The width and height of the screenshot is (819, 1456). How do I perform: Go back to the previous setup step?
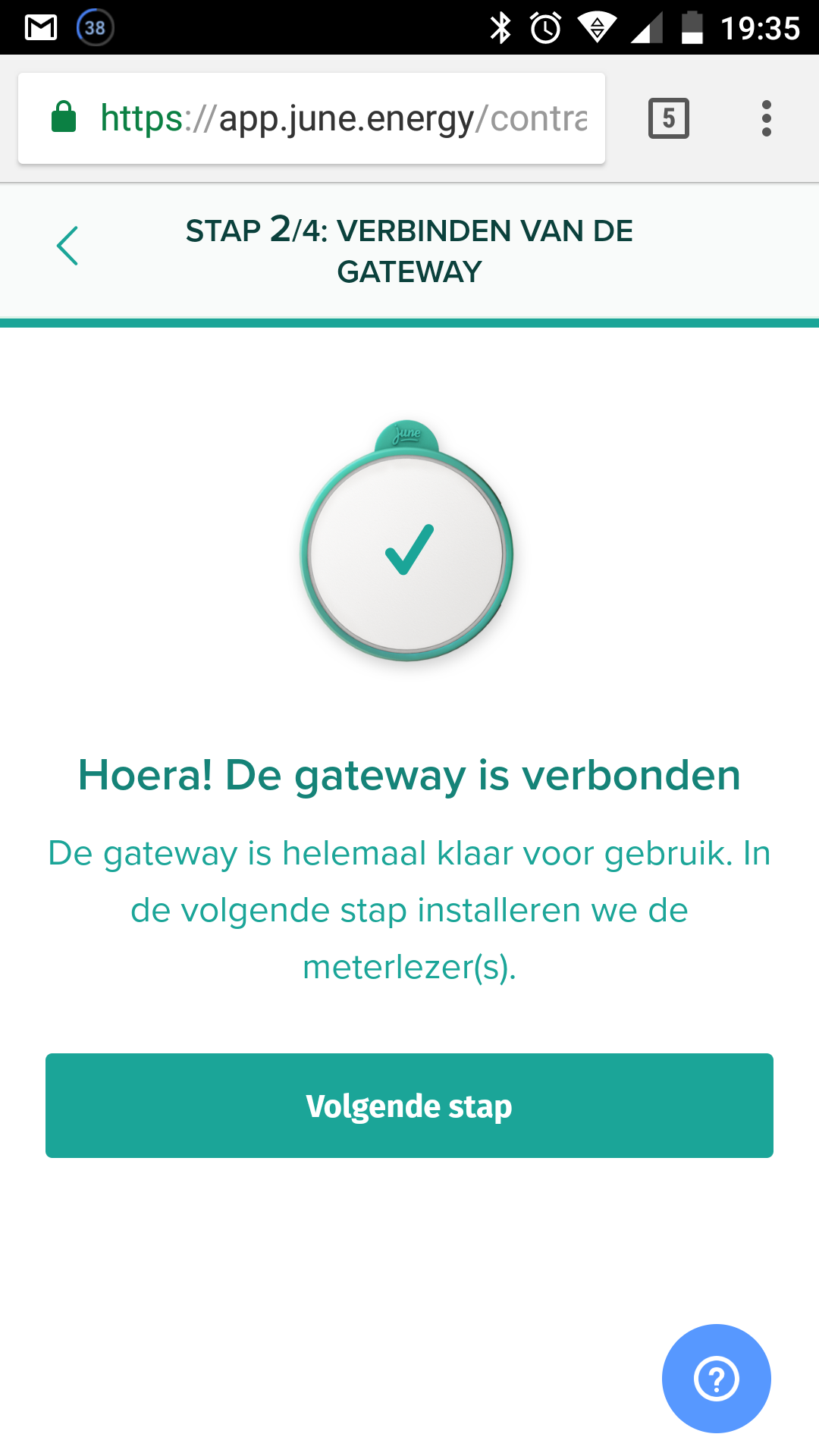pyautogui.click(x=67, y=246)
